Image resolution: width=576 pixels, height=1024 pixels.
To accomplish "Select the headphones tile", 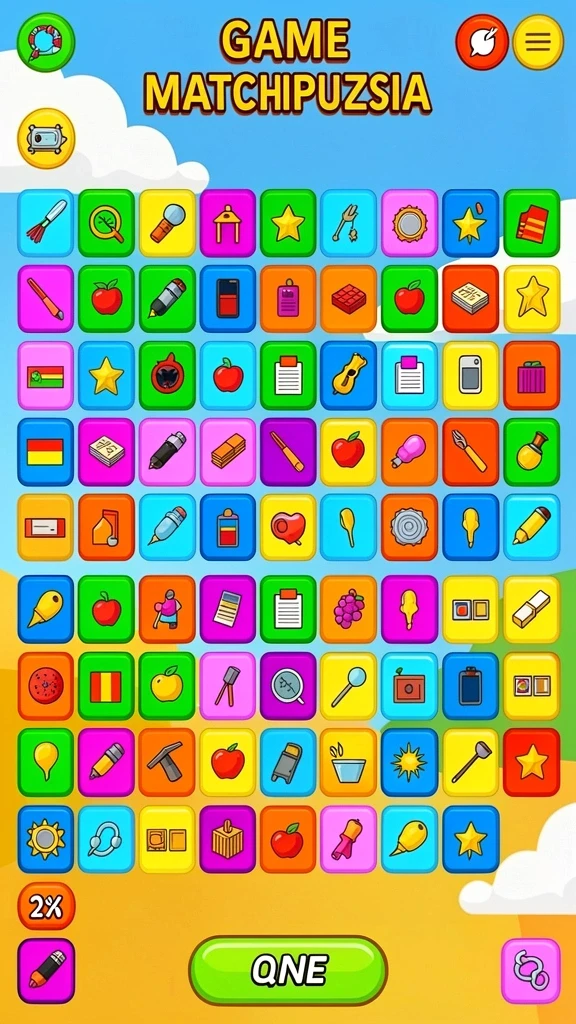I will (x=106, y=839).
